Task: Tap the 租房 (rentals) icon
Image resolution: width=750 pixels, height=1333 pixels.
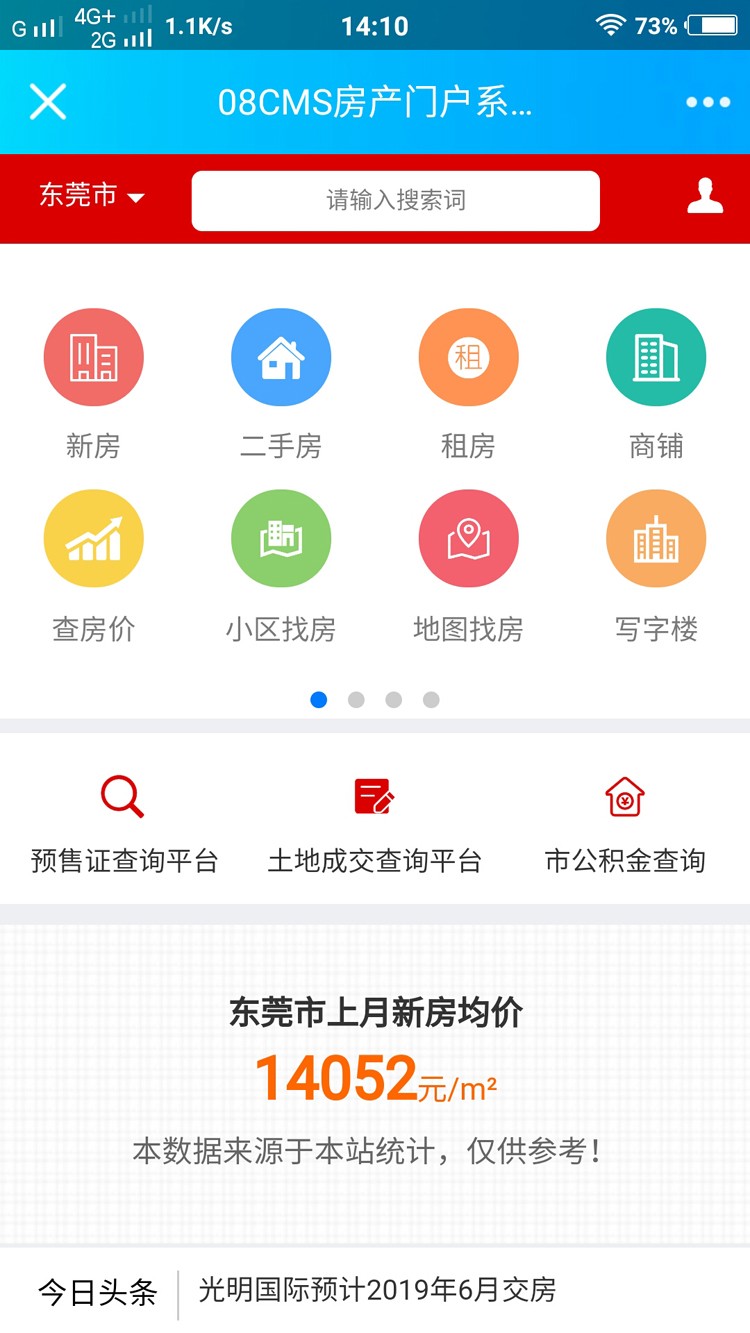Action: [468, 357]
